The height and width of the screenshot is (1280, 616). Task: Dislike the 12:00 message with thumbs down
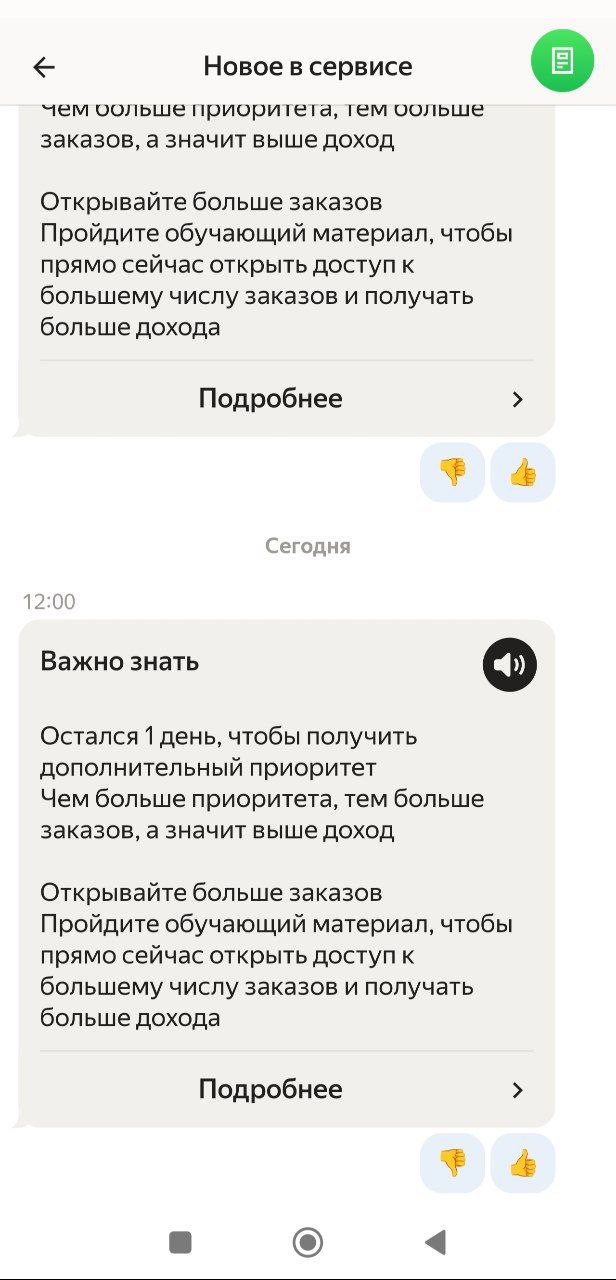tap(453, 1163)
